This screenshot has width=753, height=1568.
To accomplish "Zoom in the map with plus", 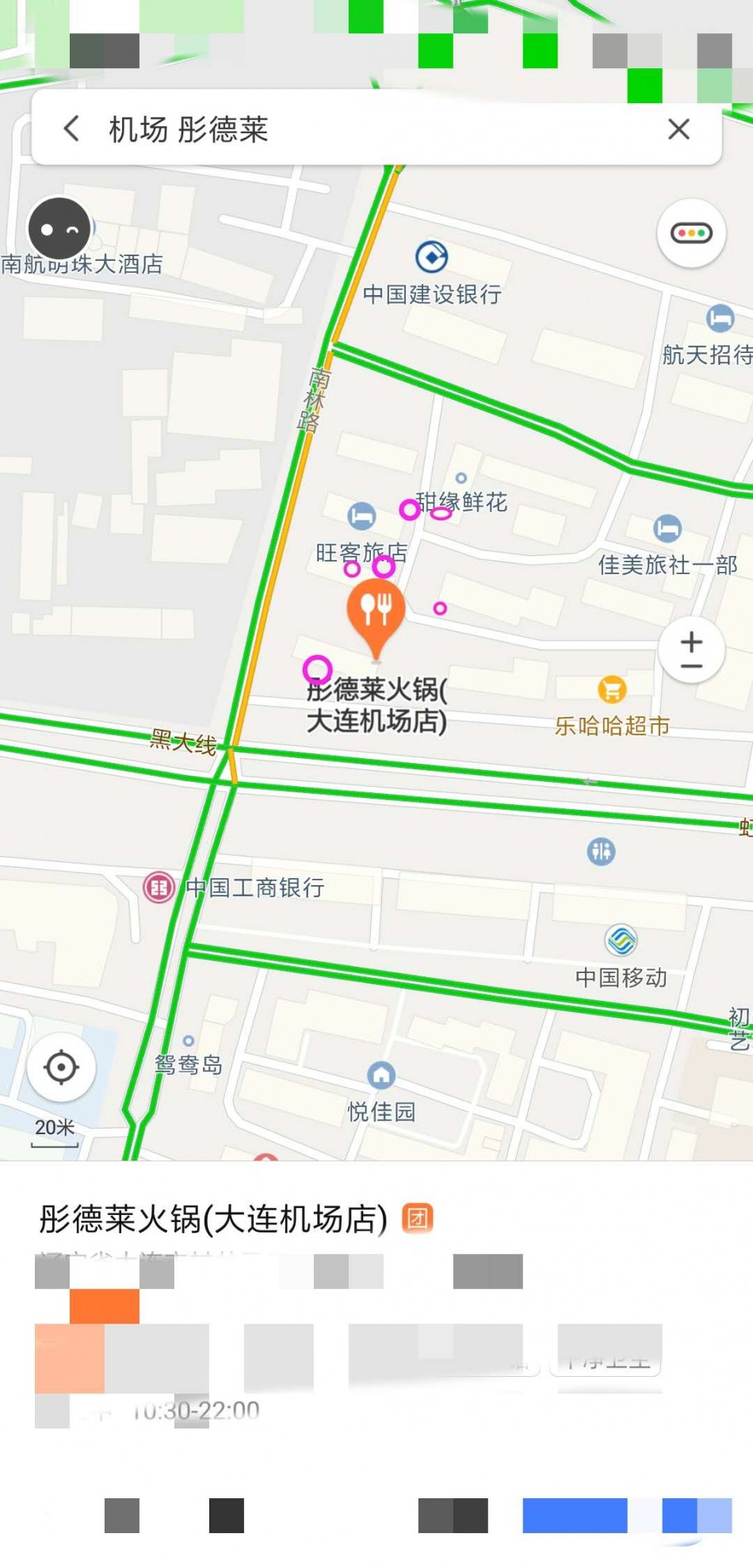I will (691, 641).
